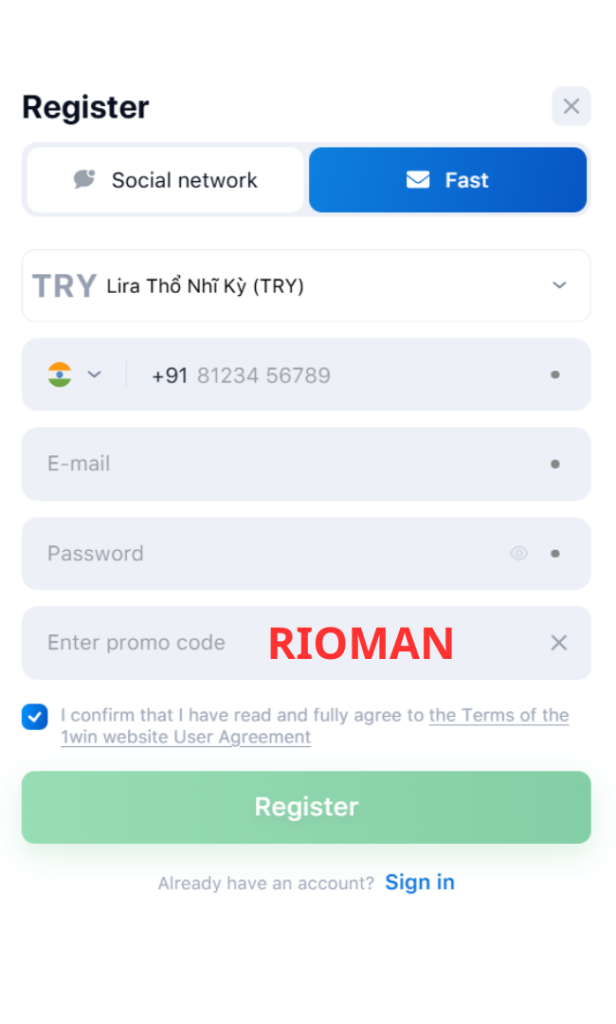The height and width of the screenshot is (1024, 616).
Task: Open the country code flag selector
Action: click(x=75, y=375)
